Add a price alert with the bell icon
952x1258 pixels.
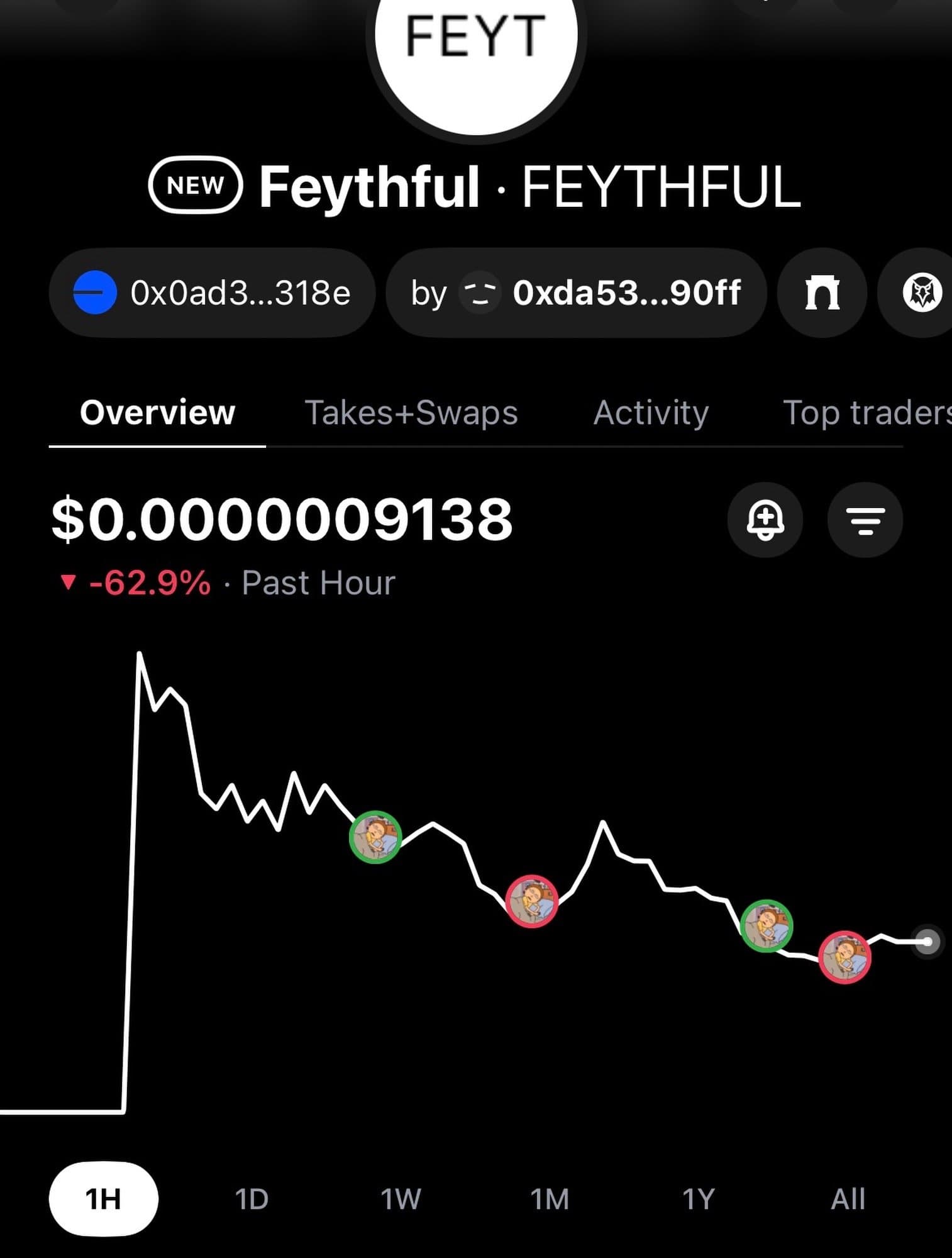[765, 520]
